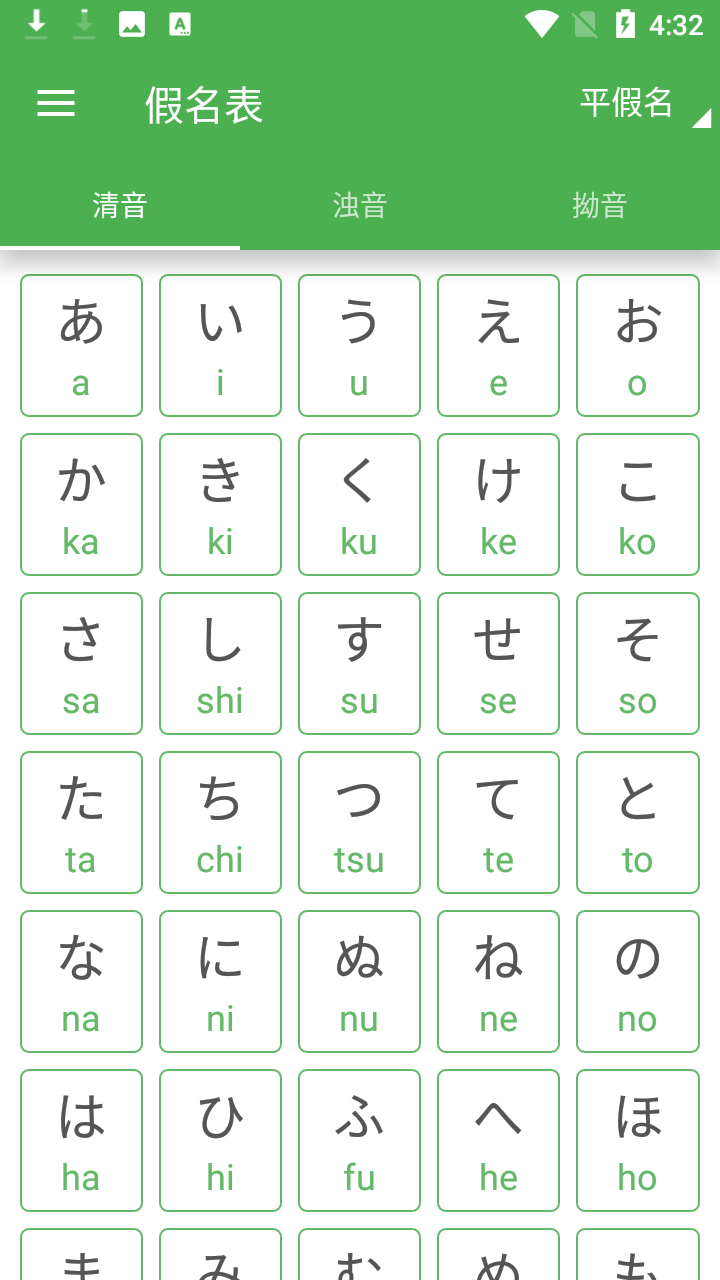Select the 清音 tab
This screenshot has height=1280, width=720.
point(120,206)
